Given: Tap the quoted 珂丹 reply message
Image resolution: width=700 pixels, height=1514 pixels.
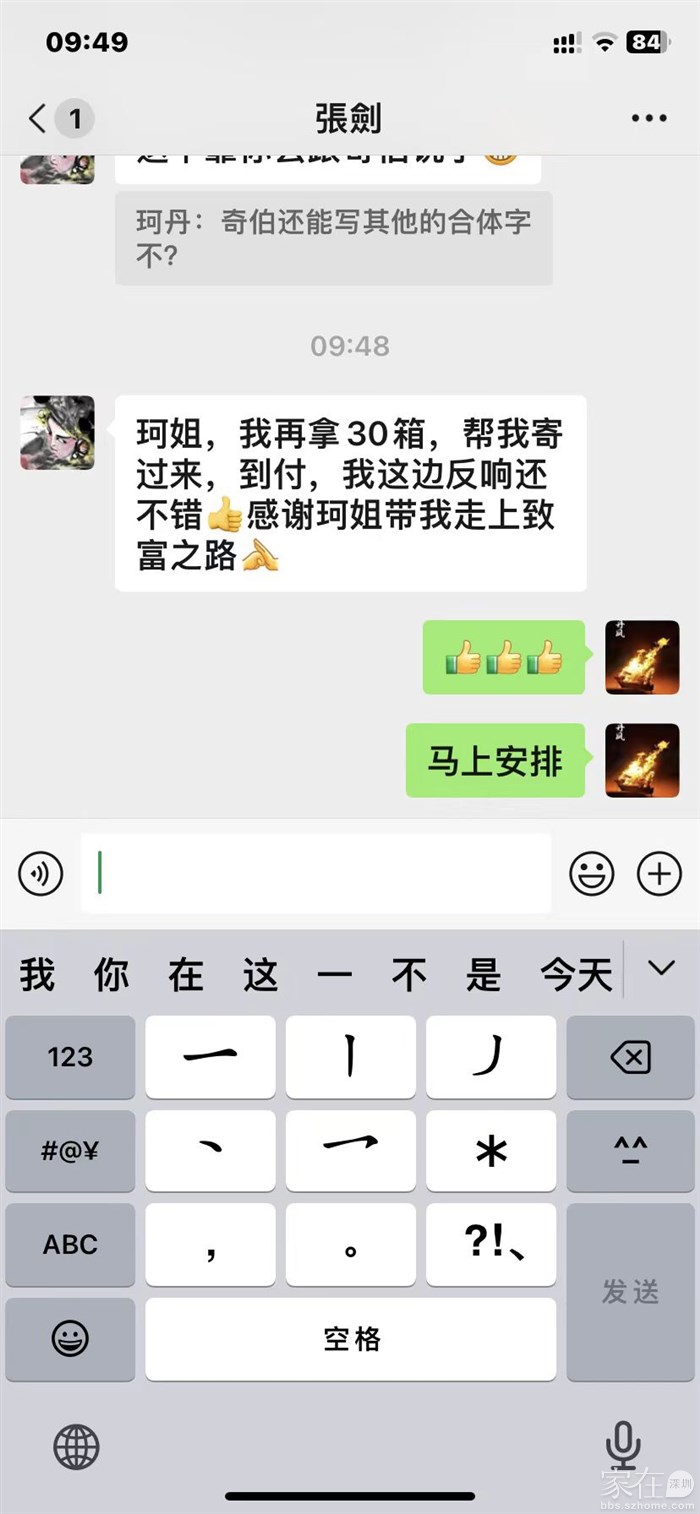Looking at the screenshot, I should 333,238.
